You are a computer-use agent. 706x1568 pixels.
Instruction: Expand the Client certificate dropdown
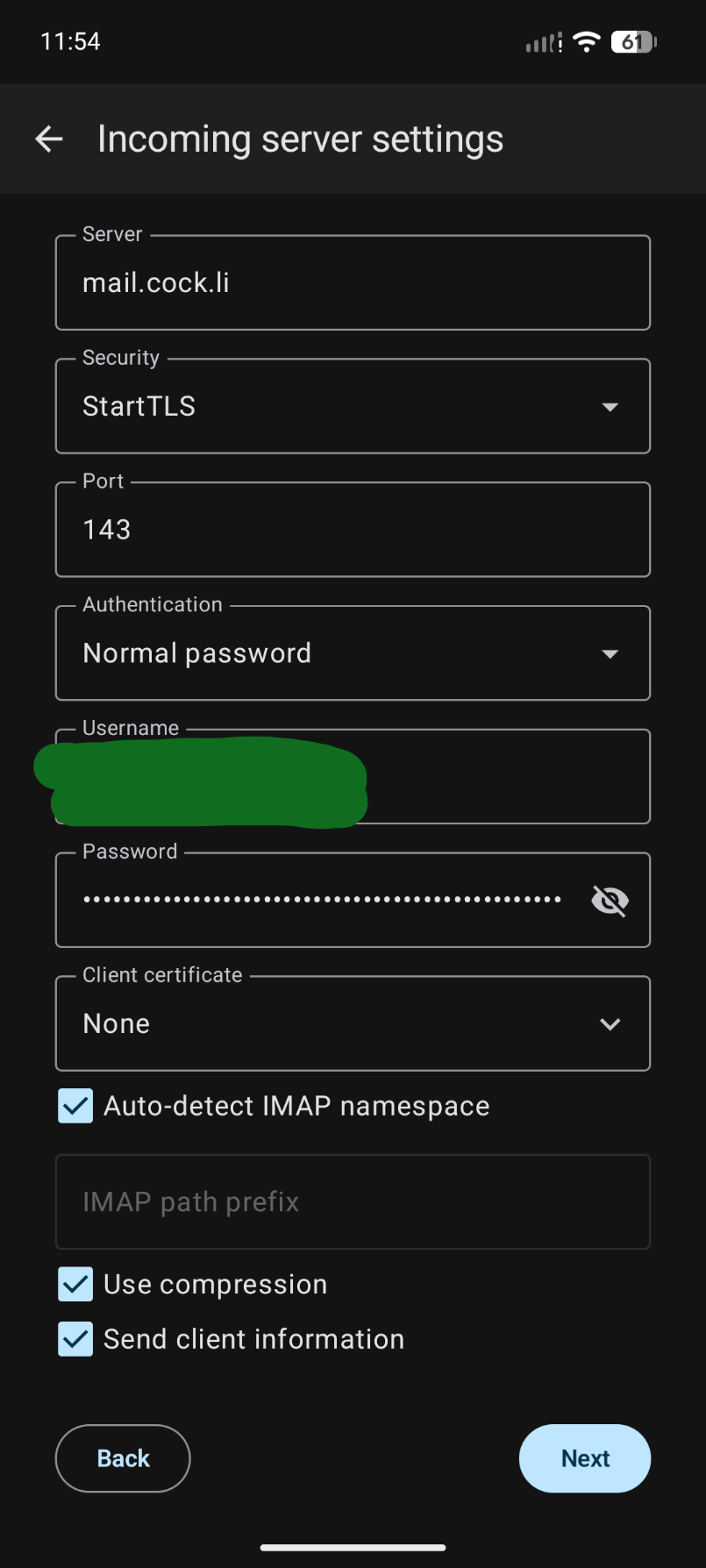pos(353,1023)
